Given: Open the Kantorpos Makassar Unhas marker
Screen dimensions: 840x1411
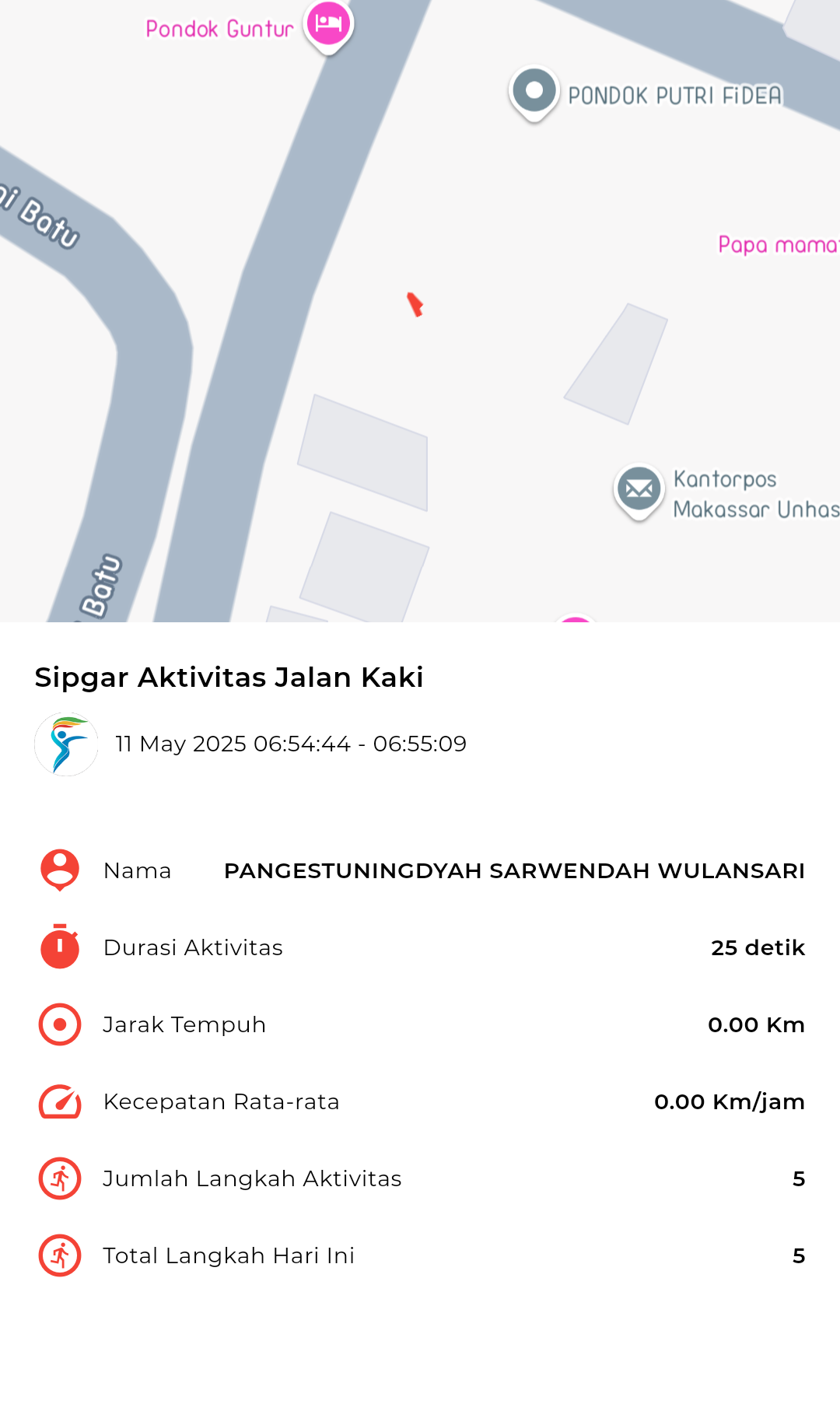Looking at the screenshot, I should pos(639,491).
